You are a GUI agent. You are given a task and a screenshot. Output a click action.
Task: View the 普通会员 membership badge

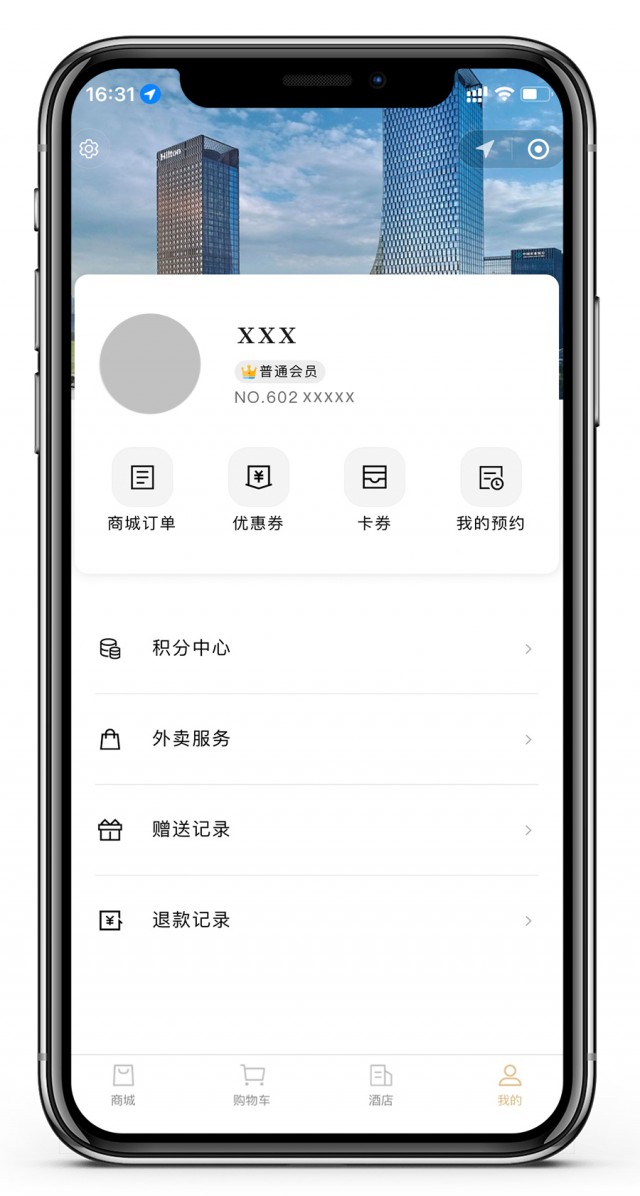point(280,372)
